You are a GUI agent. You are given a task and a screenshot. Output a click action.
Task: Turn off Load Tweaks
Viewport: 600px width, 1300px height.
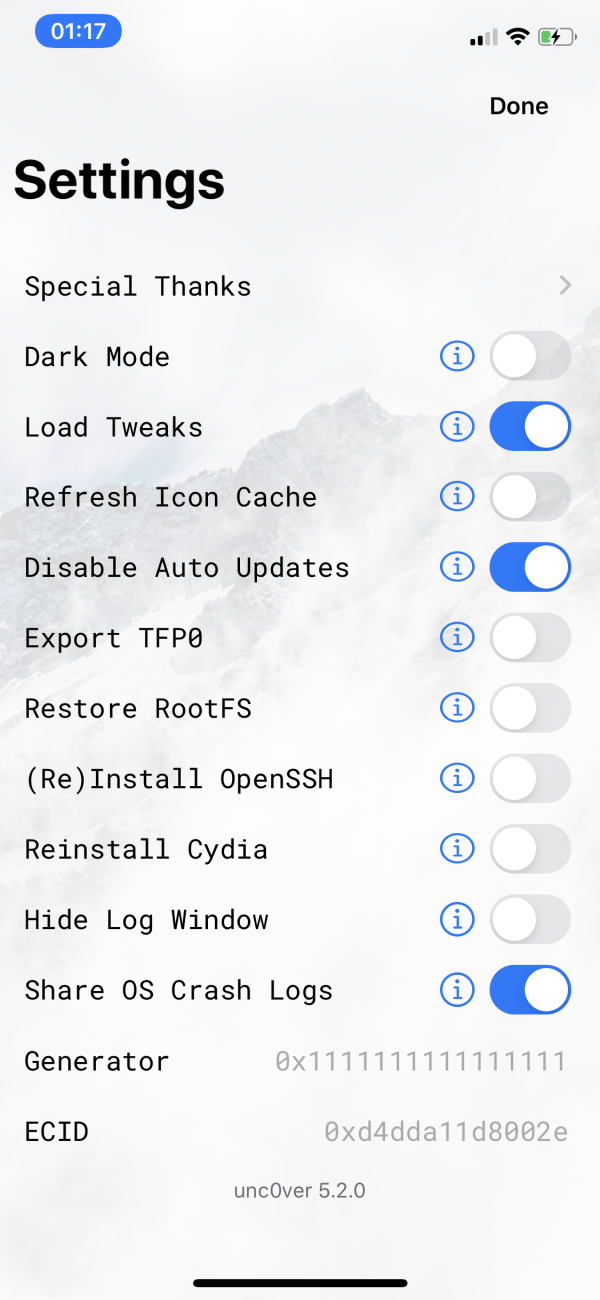coord(530,427)
